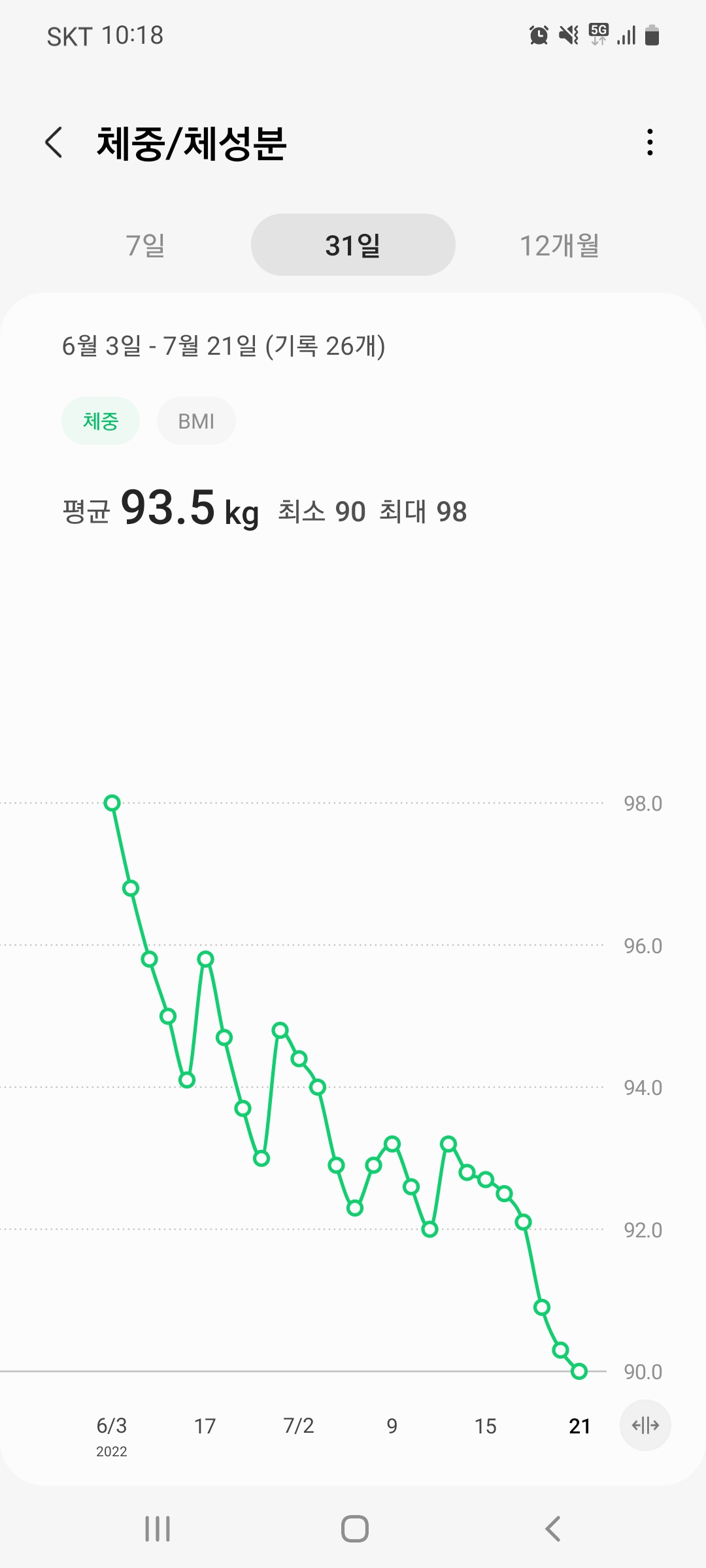
Task: Go back from the 체중/체성분 screen
Action: pyautogui.click(x=54, y=142)
